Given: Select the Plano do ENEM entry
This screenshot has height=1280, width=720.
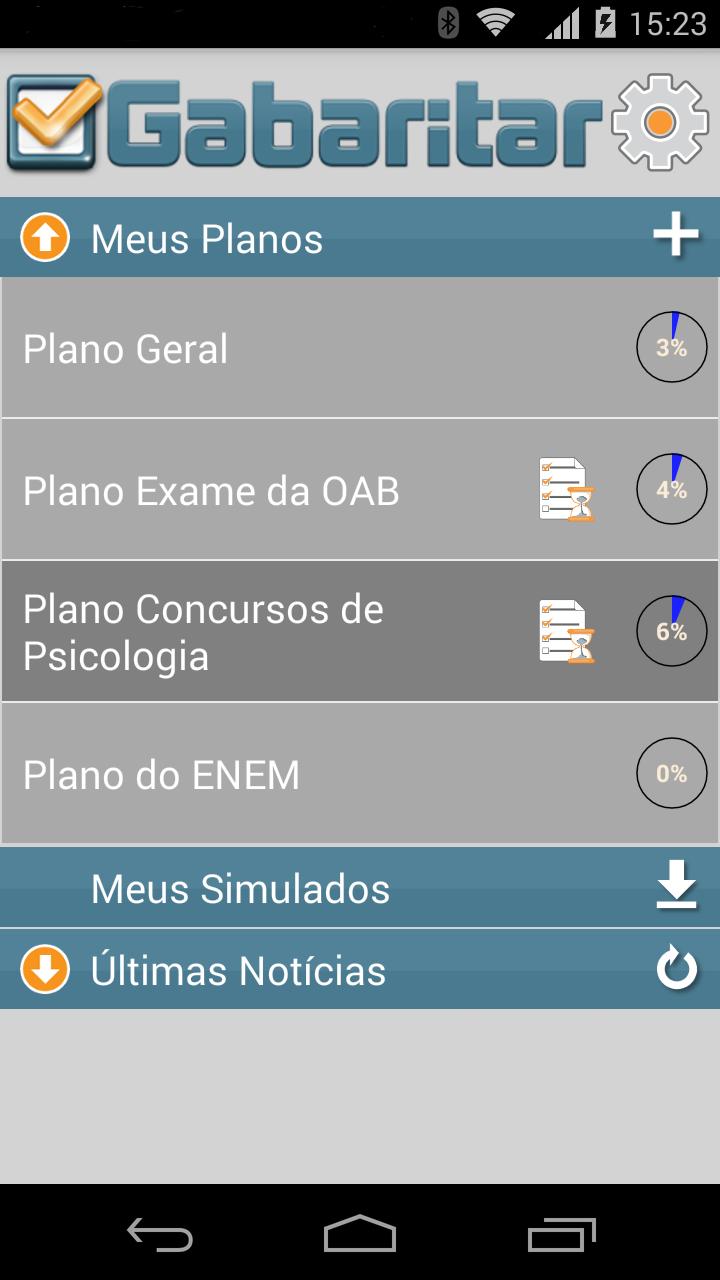Looking at the screenshot, I should point(200,773).
